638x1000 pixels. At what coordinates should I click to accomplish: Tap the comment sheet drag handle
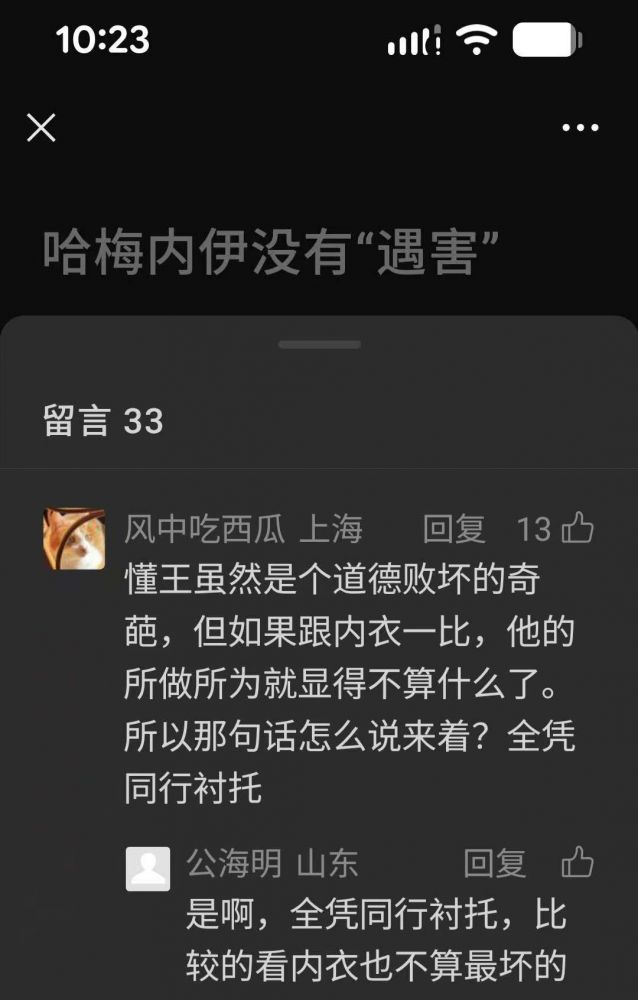pos(319,344)
